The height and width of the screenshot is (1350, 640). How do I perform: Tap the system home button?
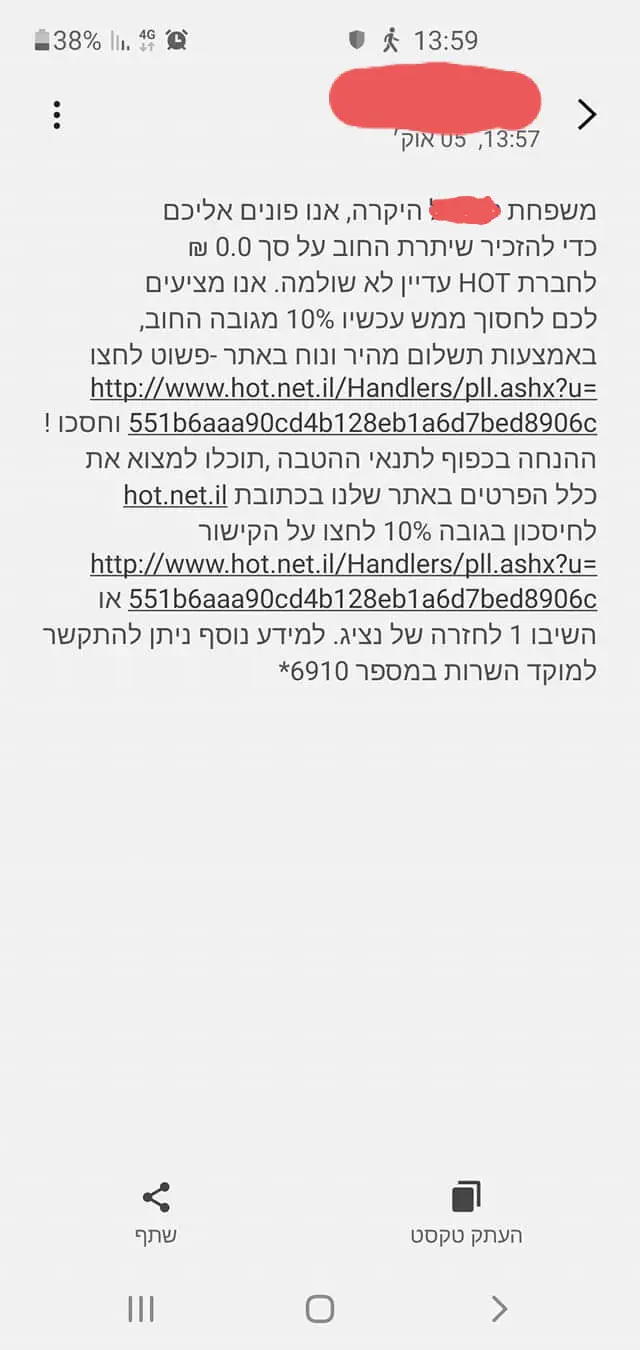click(319, 1308)
